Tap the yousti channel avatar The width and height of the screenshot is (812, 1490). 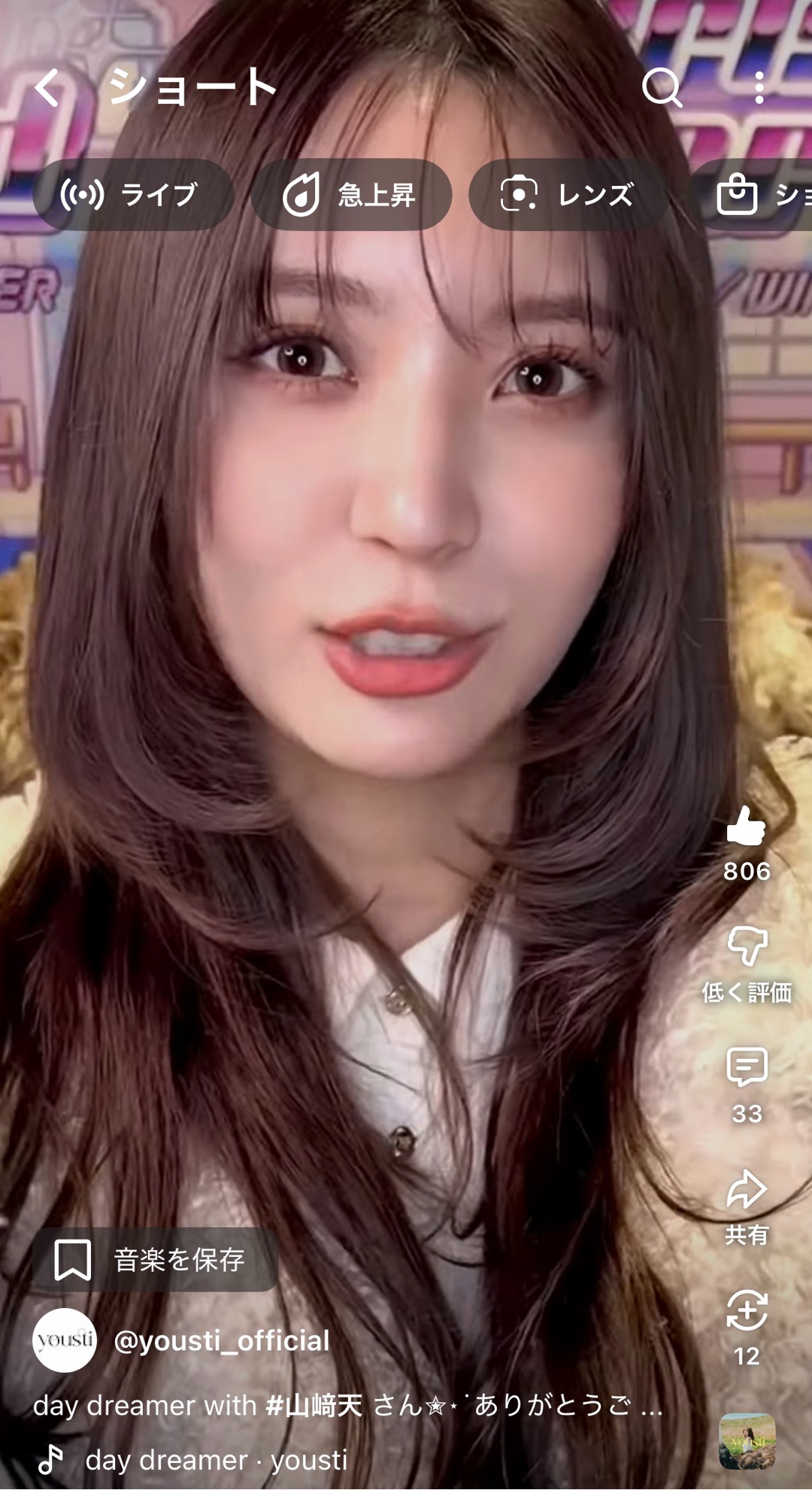pyautogui.click(x=65, y=1340)
